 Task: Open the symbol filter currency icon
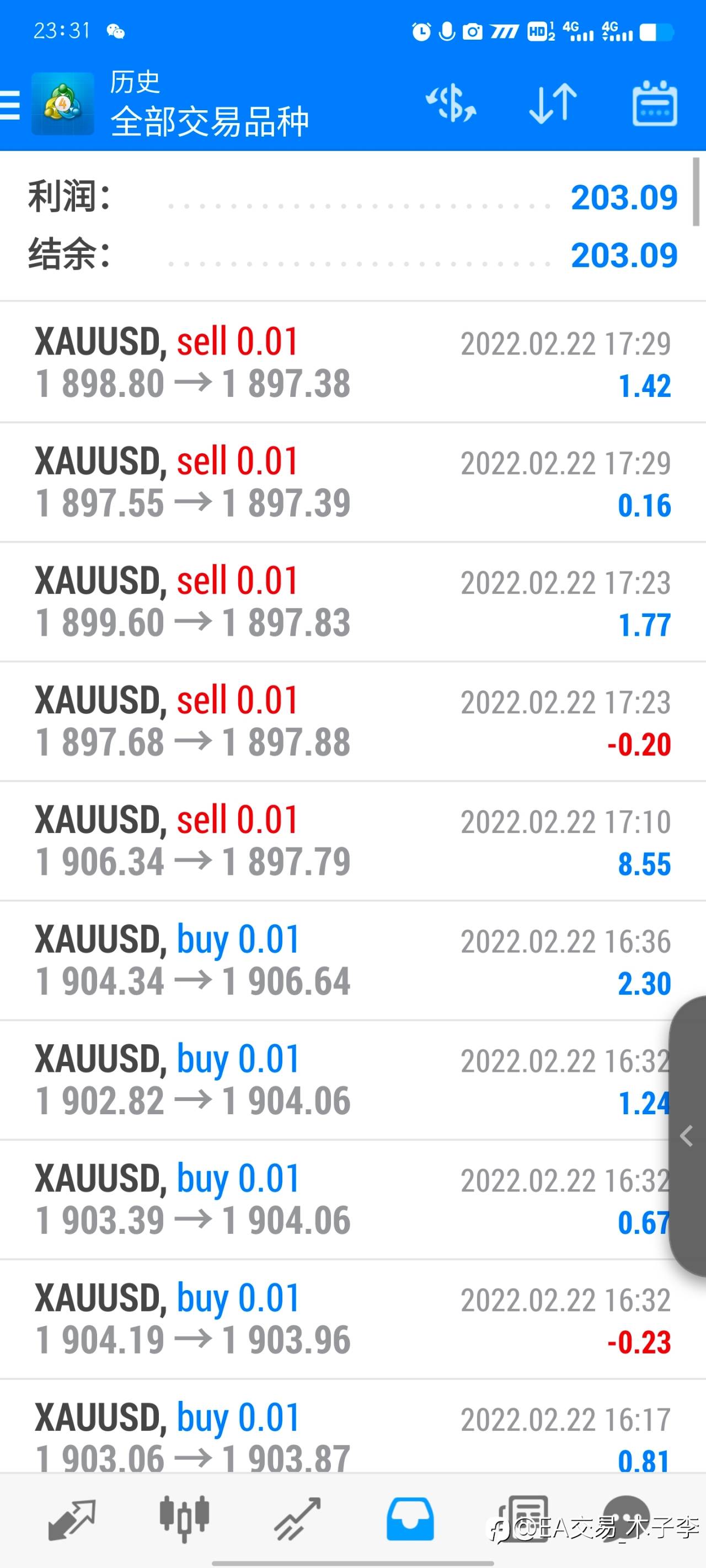451,104
